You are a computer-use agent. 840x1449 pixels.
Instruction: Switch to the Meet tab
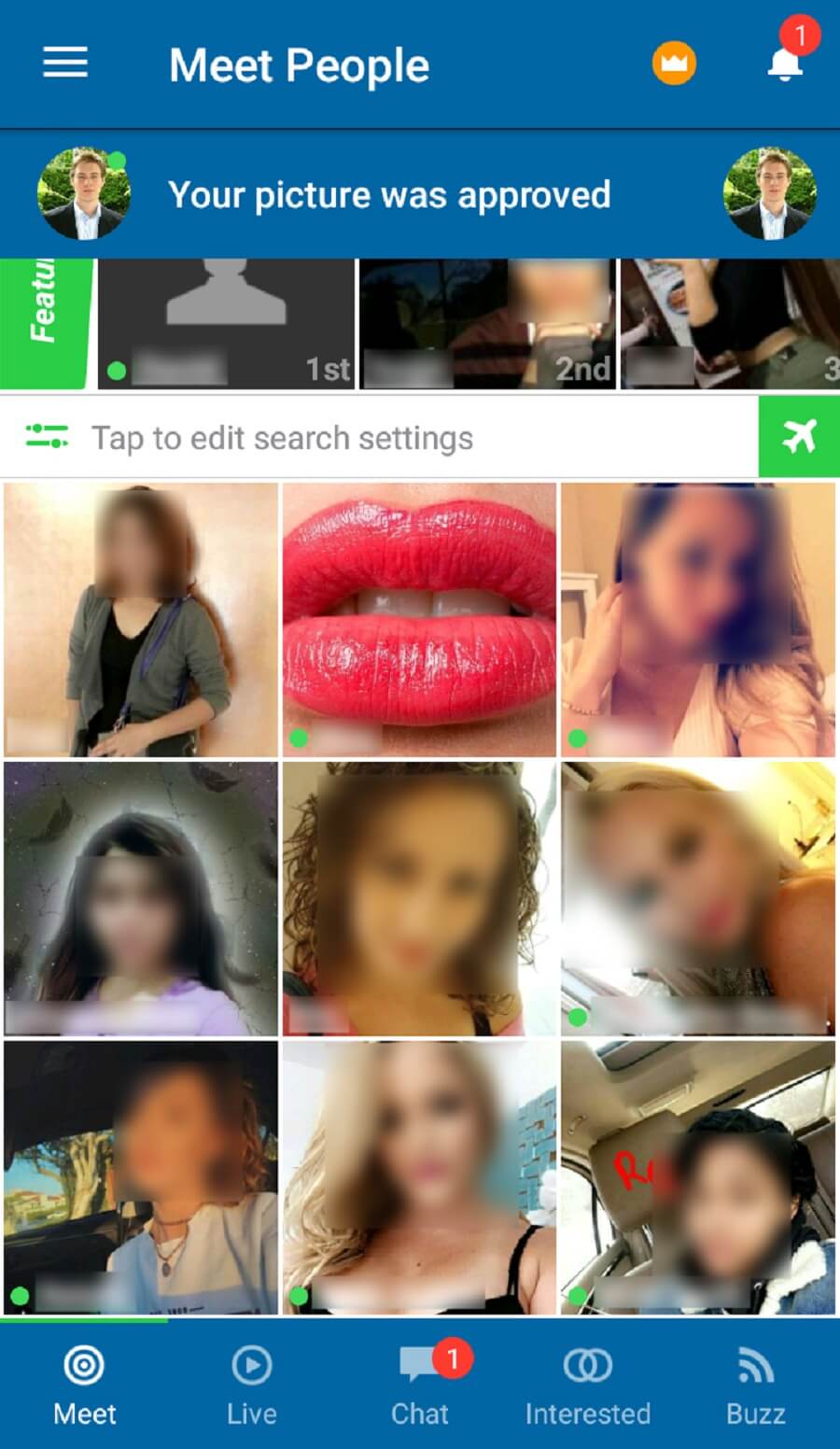[84, 1386]
